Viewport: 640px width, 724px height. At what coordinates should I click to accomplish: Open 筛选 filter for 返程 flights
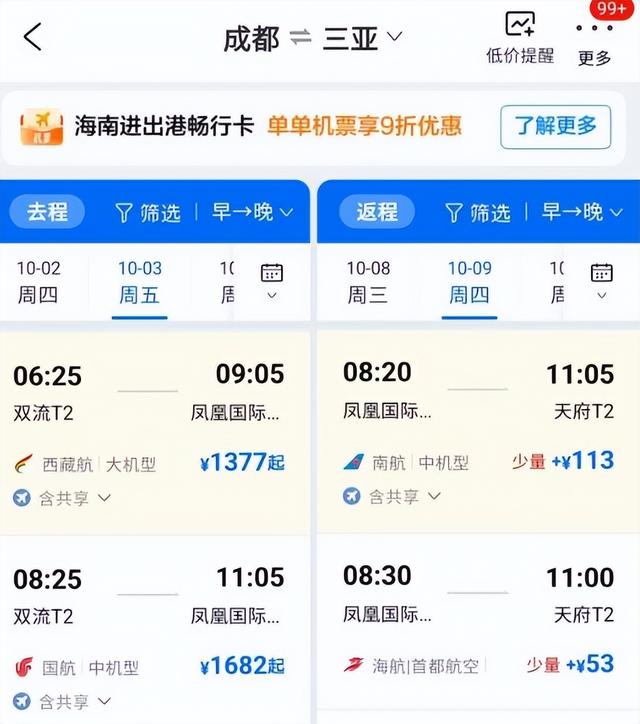point(477,212)
